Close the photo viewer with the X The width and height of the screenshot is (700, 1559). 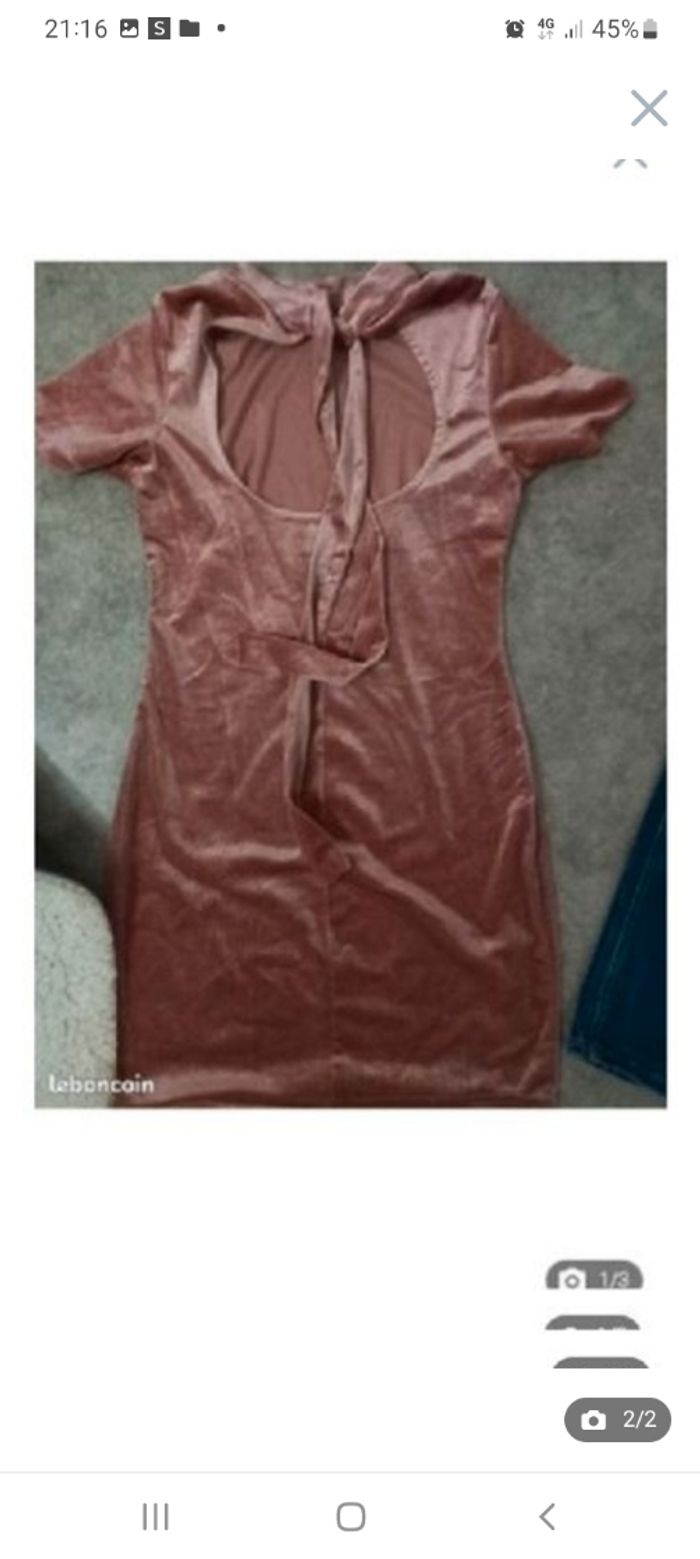point(648,108)
